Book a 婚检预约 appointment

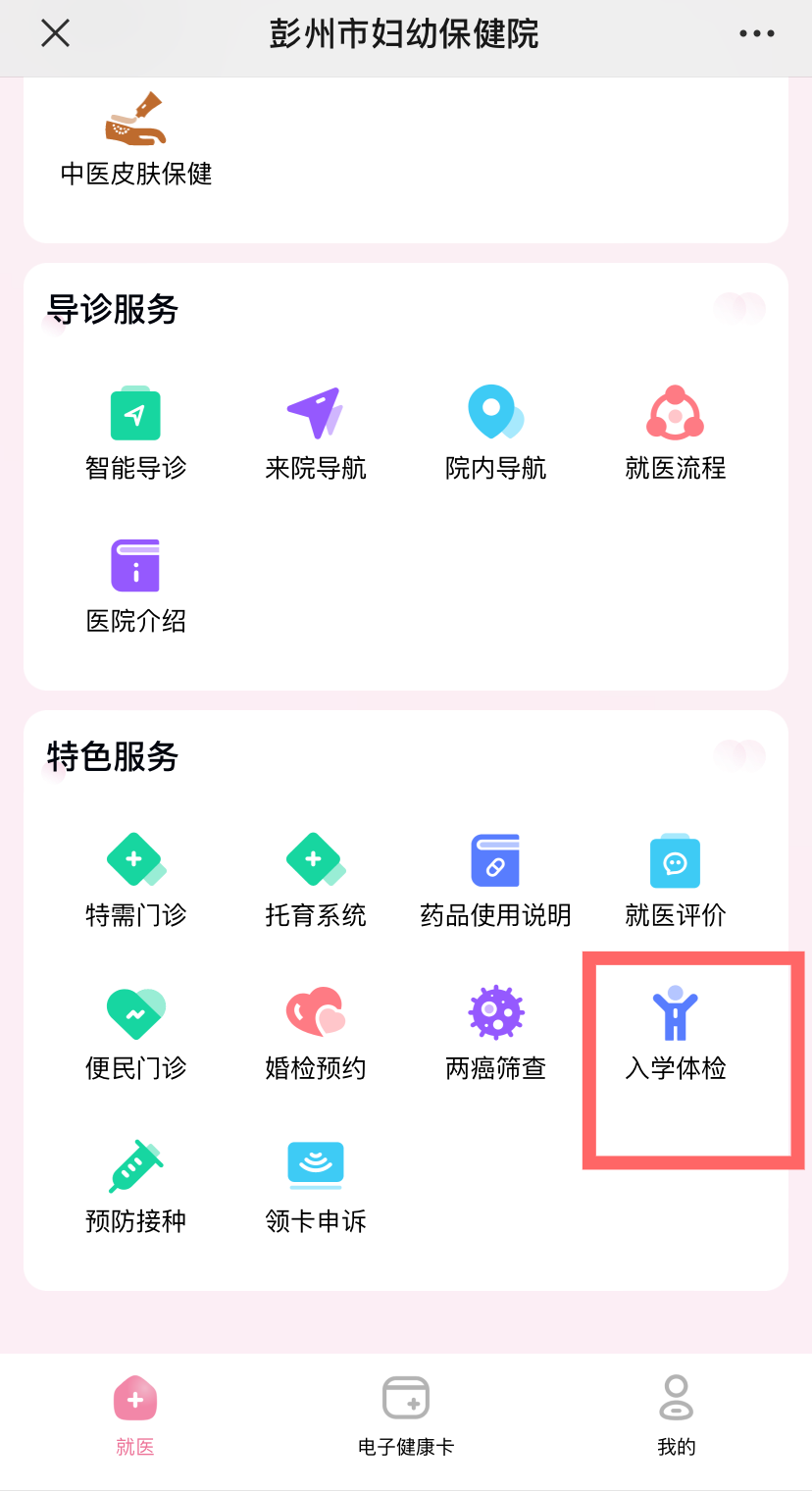(x=315, y=1033)
